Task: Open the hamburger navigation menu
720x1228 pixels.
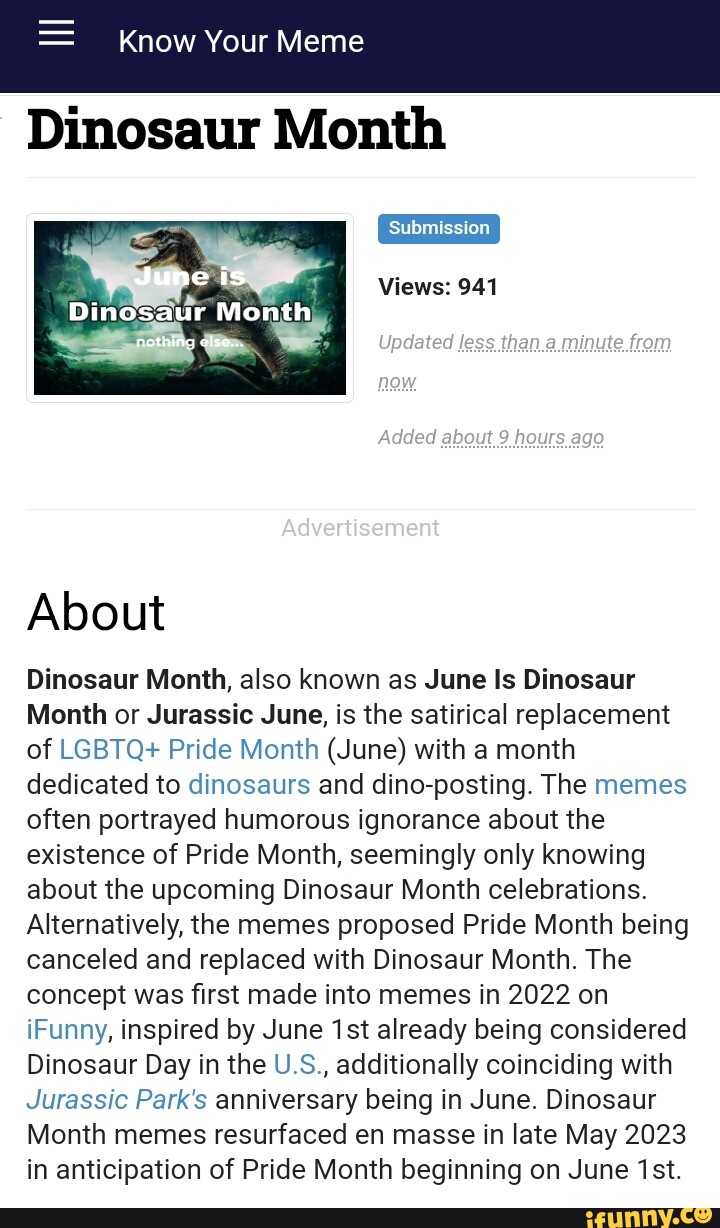Action: (55, 32)
